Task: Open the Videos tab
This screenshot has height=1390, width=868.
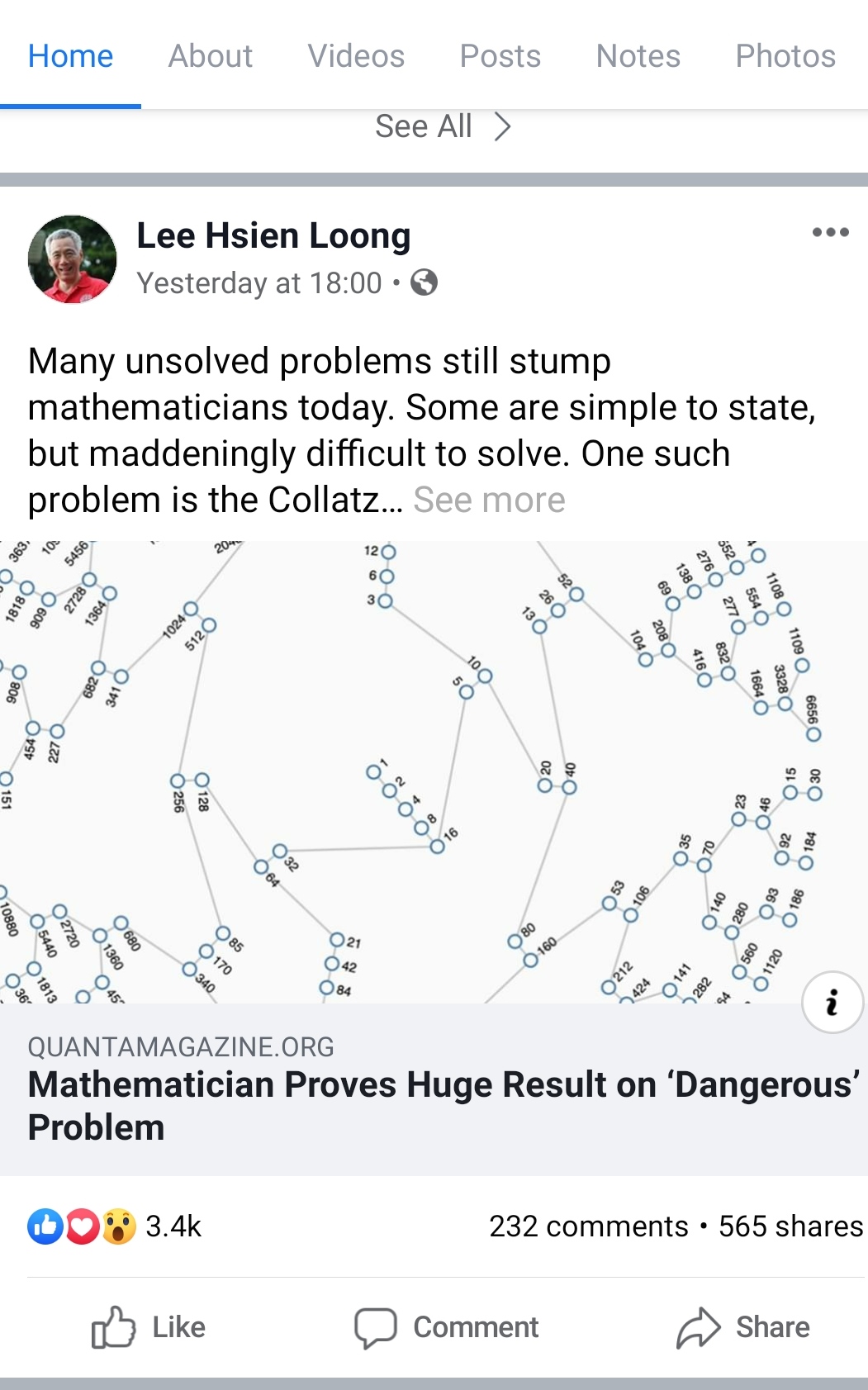Action: [356, 56]
